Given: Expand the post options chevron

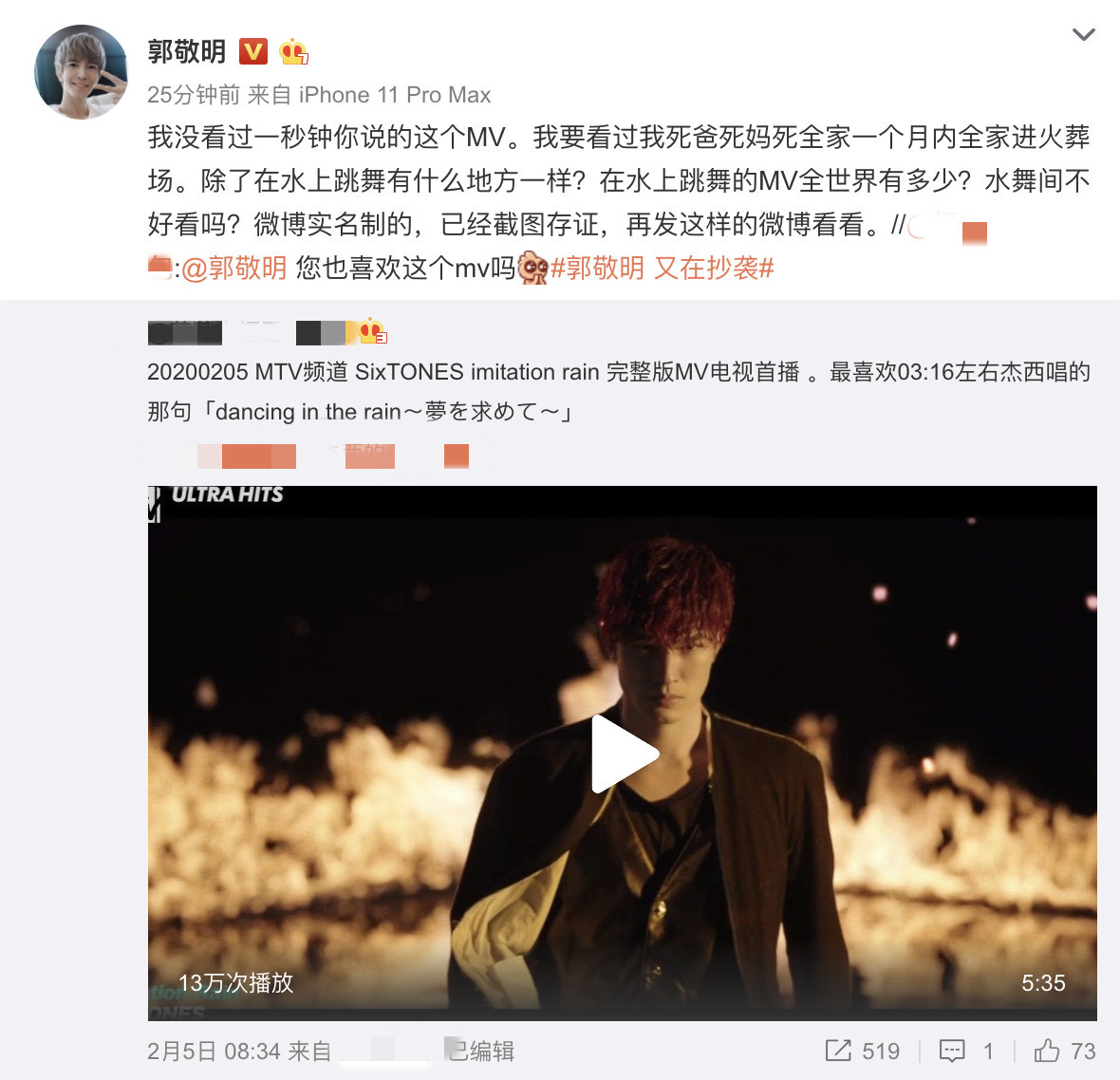Looking at the screenshot, I should (1083, 35).
